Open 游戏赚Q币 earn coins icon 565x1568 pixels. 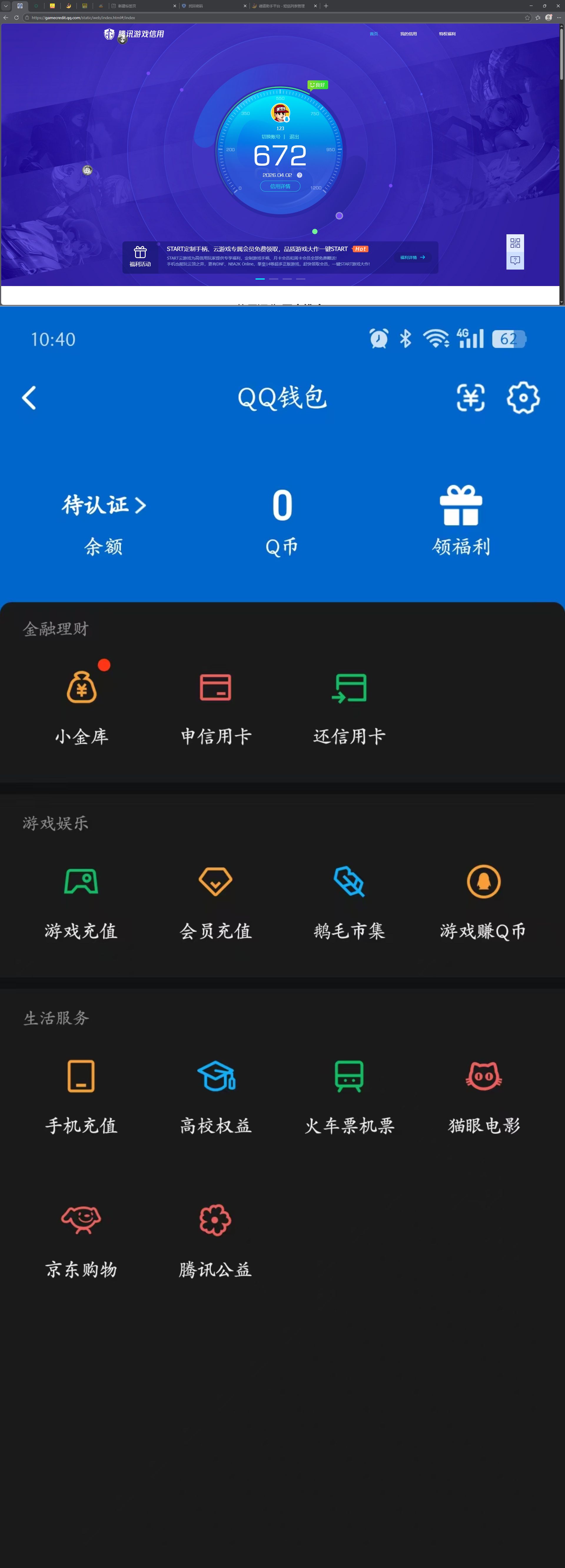(x=483, y=881)
